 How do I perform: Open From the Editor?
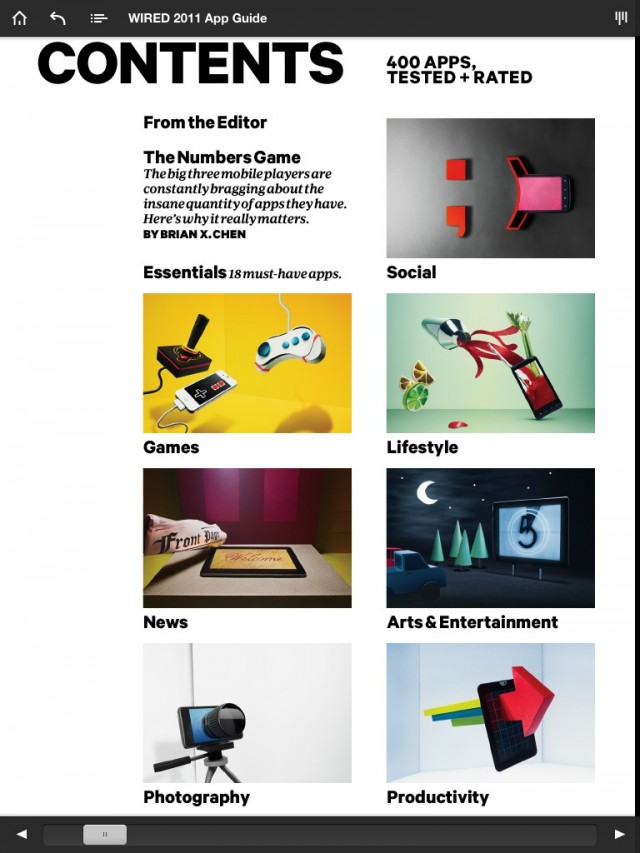coord(205,122)
